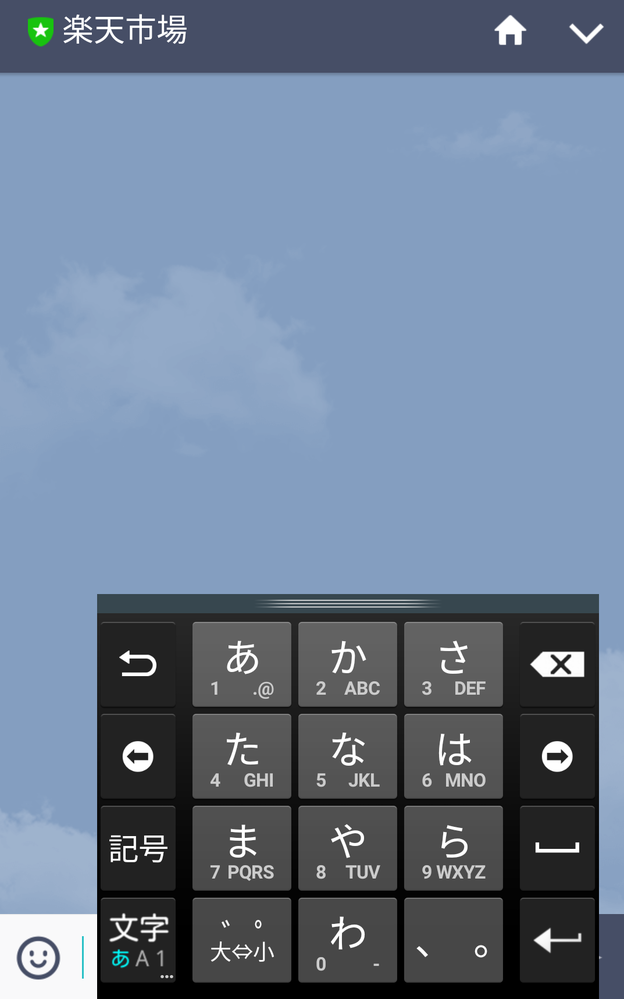This screenshot has width=624, height=999.
Task: Open the 記号 symbols keyboard
Action: click(138, 849)
